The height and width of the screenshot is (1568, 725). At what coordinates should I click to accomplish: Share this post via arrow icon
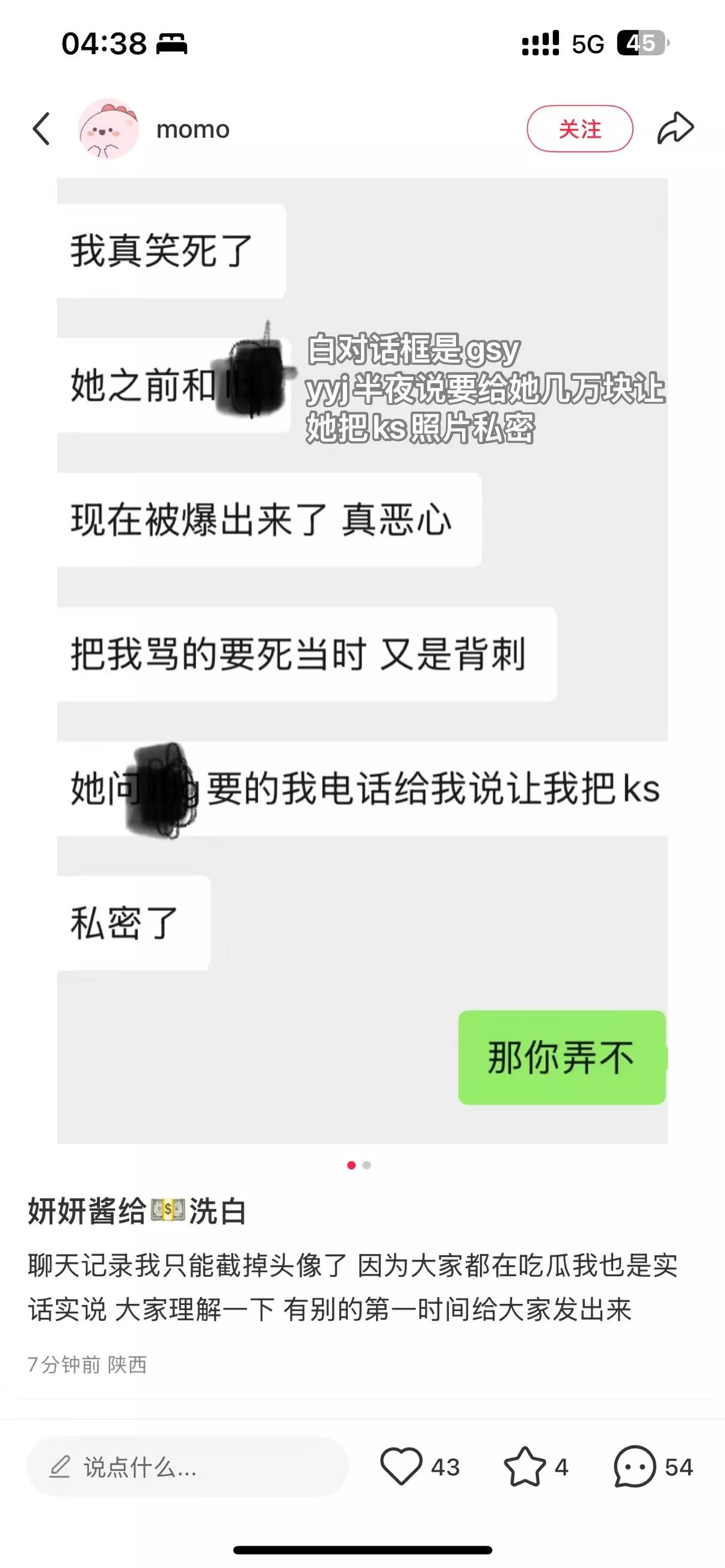(x=675, y=128)
